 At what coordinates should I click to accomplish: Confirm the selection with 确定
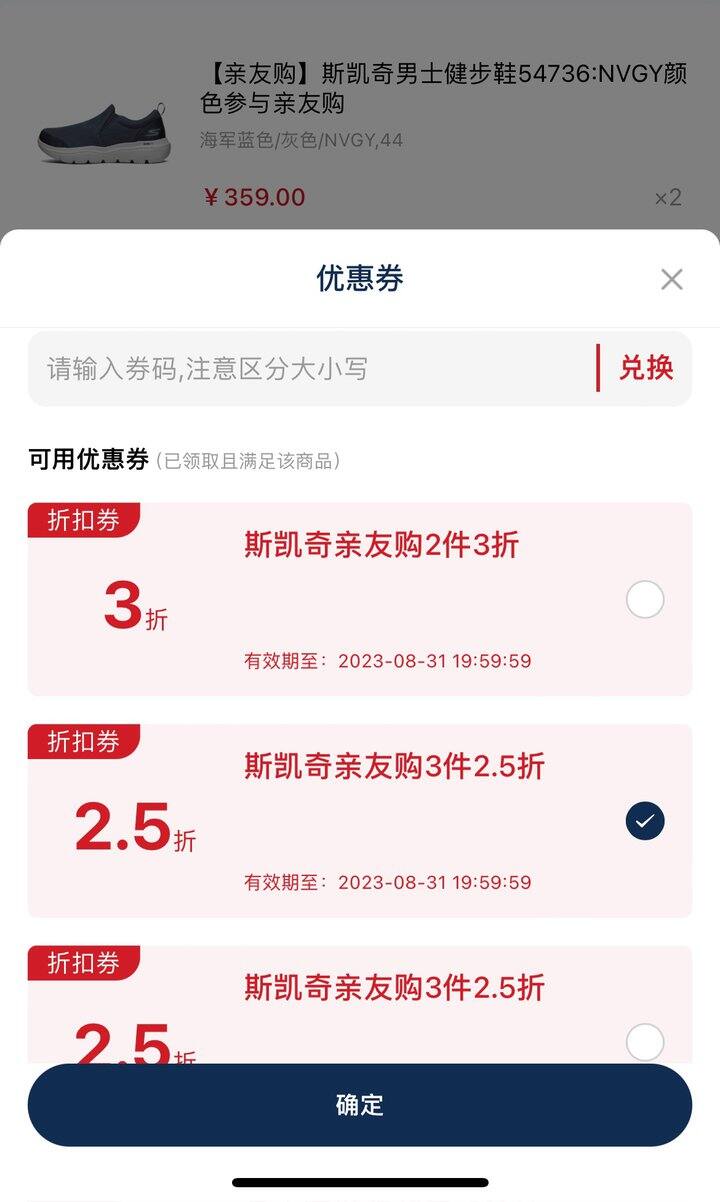[360, 1104]
